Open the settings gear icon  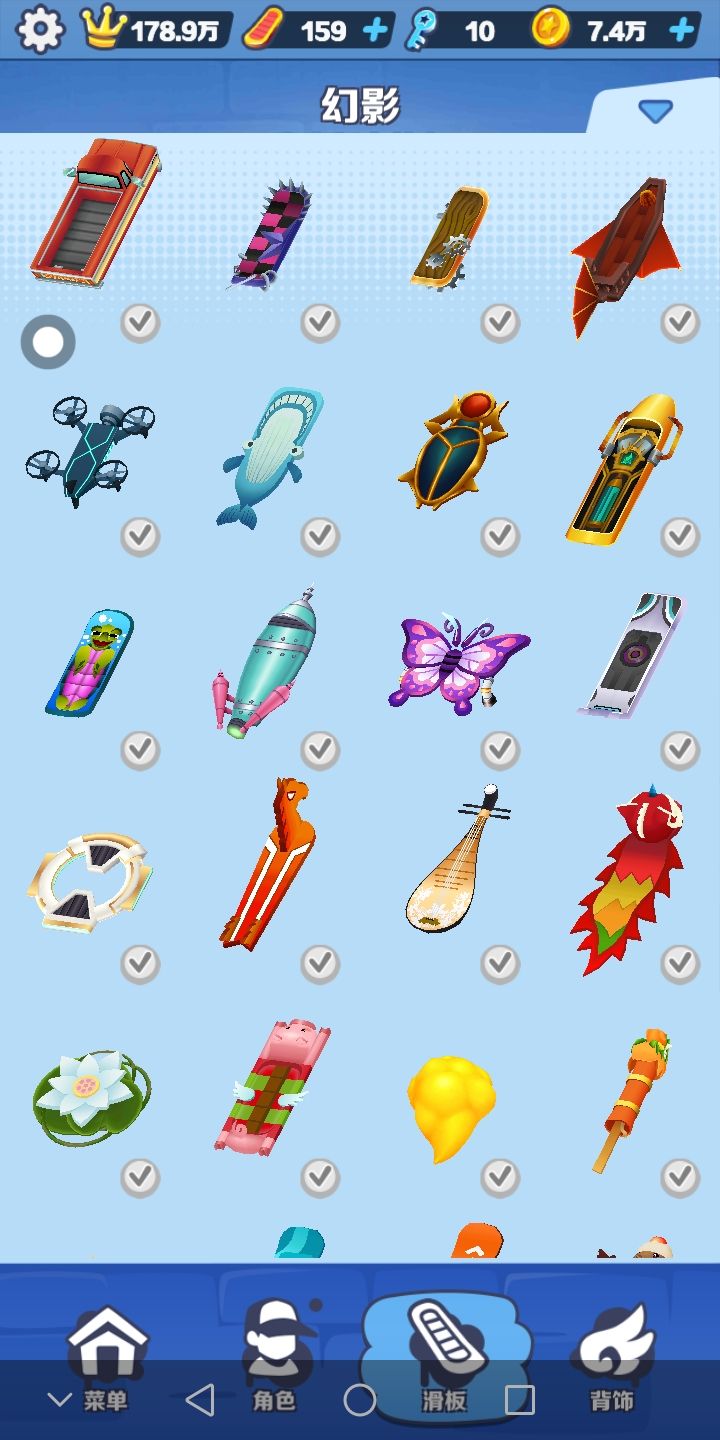40,30
